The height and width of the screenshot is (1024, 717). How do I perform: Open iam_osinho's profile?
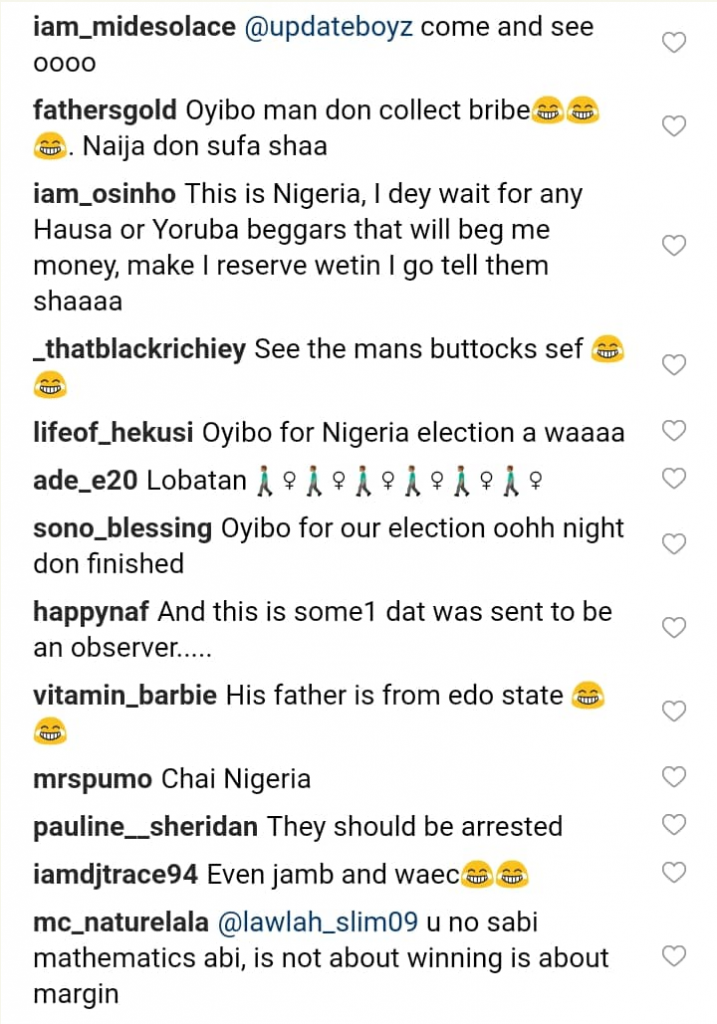(104, 194)
